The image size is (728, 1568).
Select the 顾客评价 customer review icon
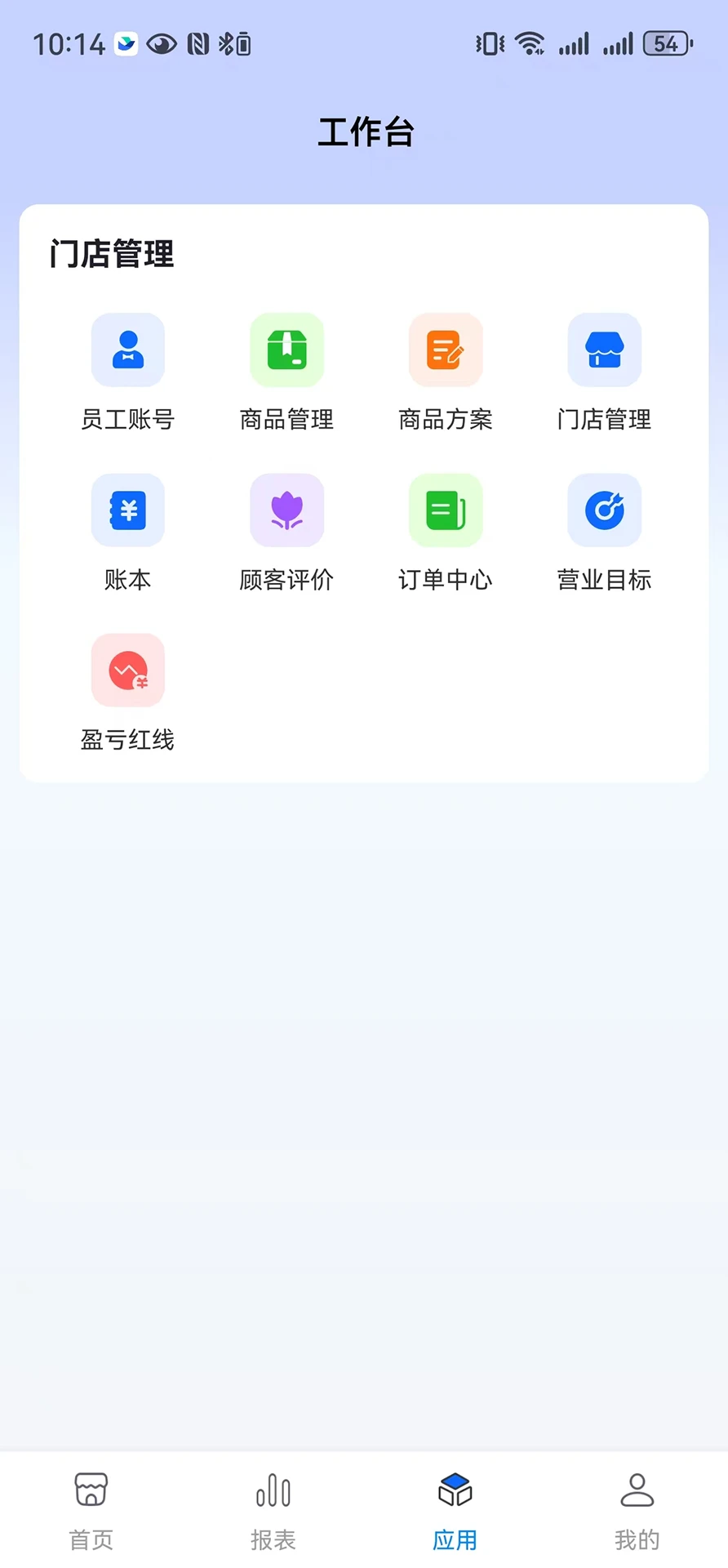[286, 510]
